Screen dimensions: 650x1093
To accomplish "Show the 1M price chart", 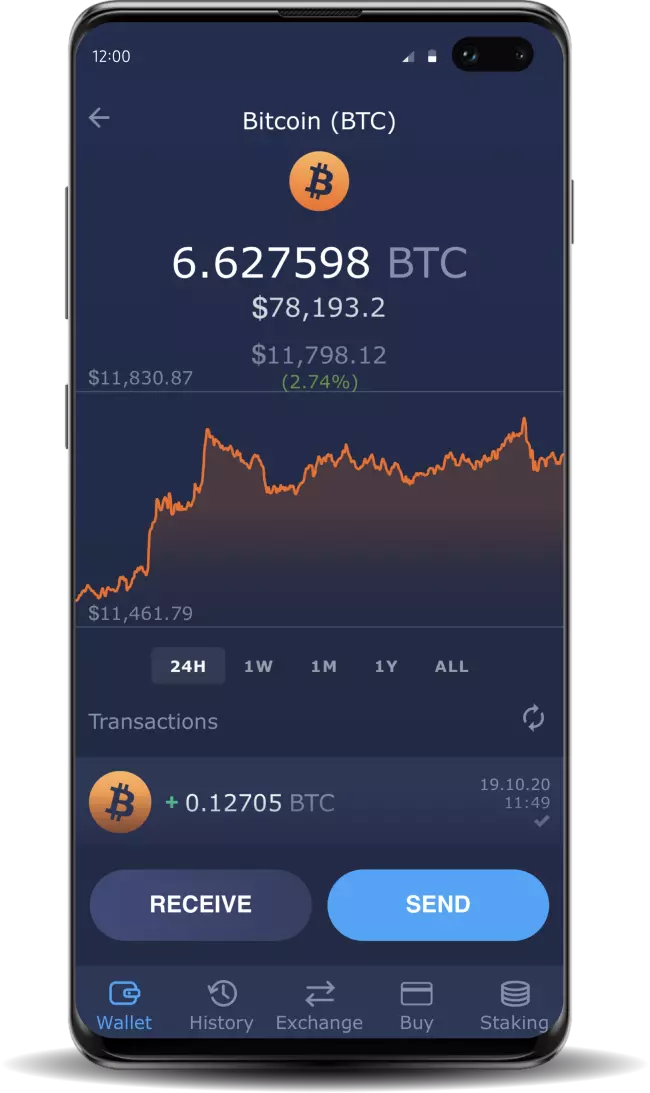I will click(x=324, y=666).
